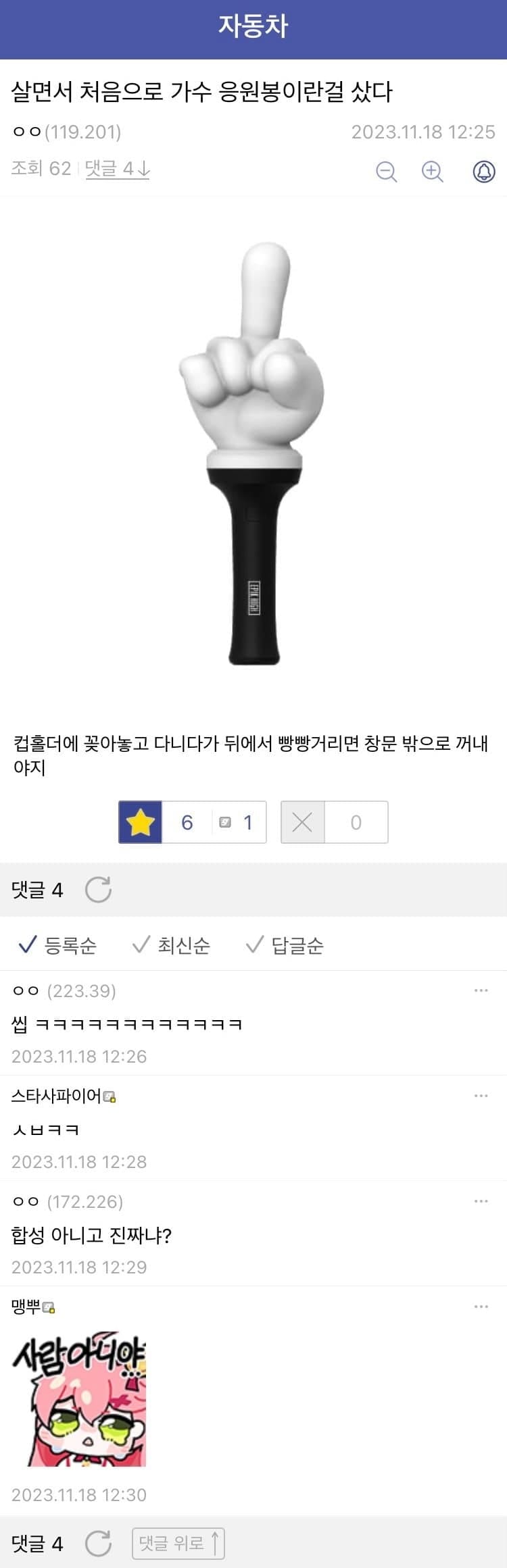Refresh the comments beside the top 댓글 4
The height and width of the screenshot is (1568, 507).
click(x=98, y=890)
